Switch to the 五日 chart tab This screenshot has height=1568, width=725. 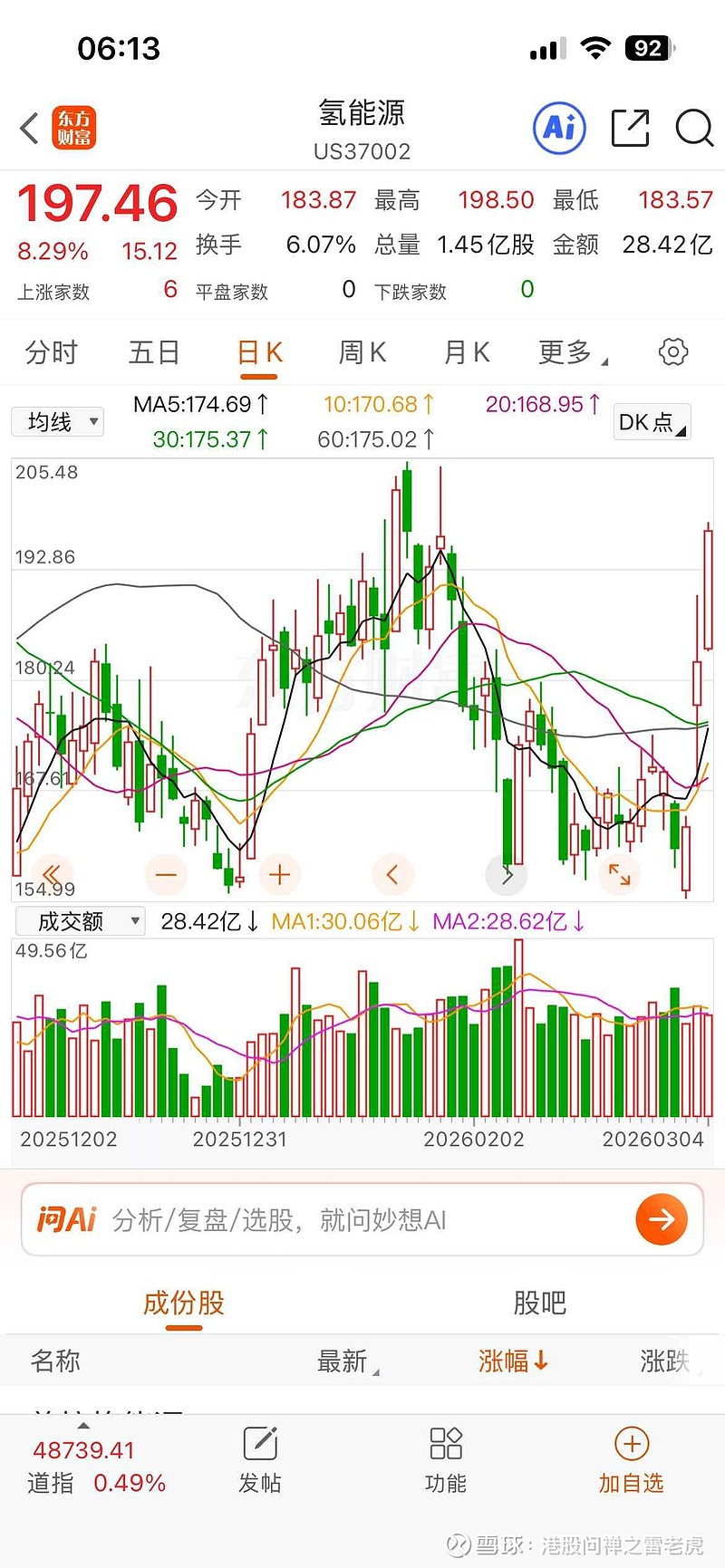(x=154, y=352)
